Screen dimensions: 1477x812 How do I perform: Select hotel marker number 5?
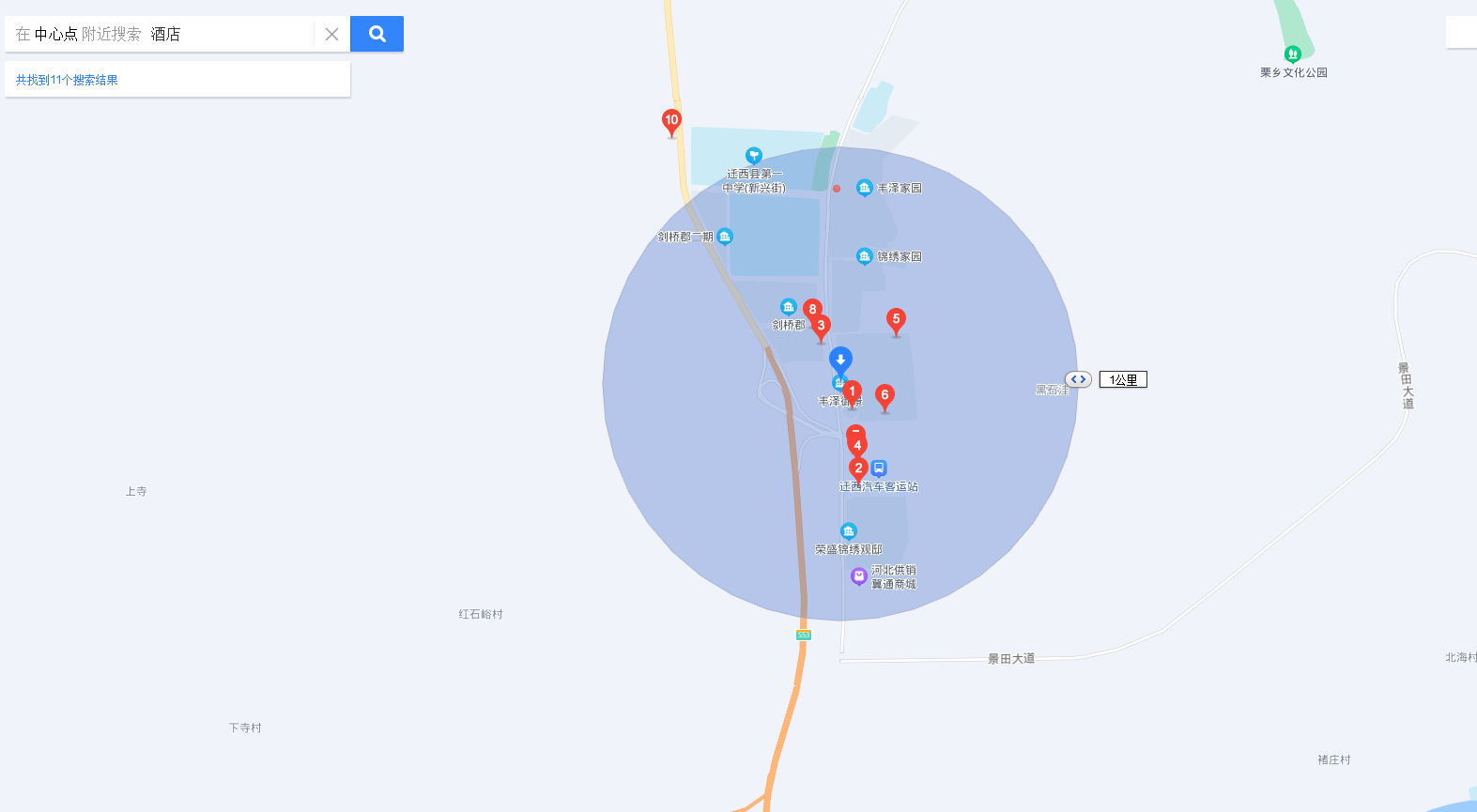pos(896,320)
